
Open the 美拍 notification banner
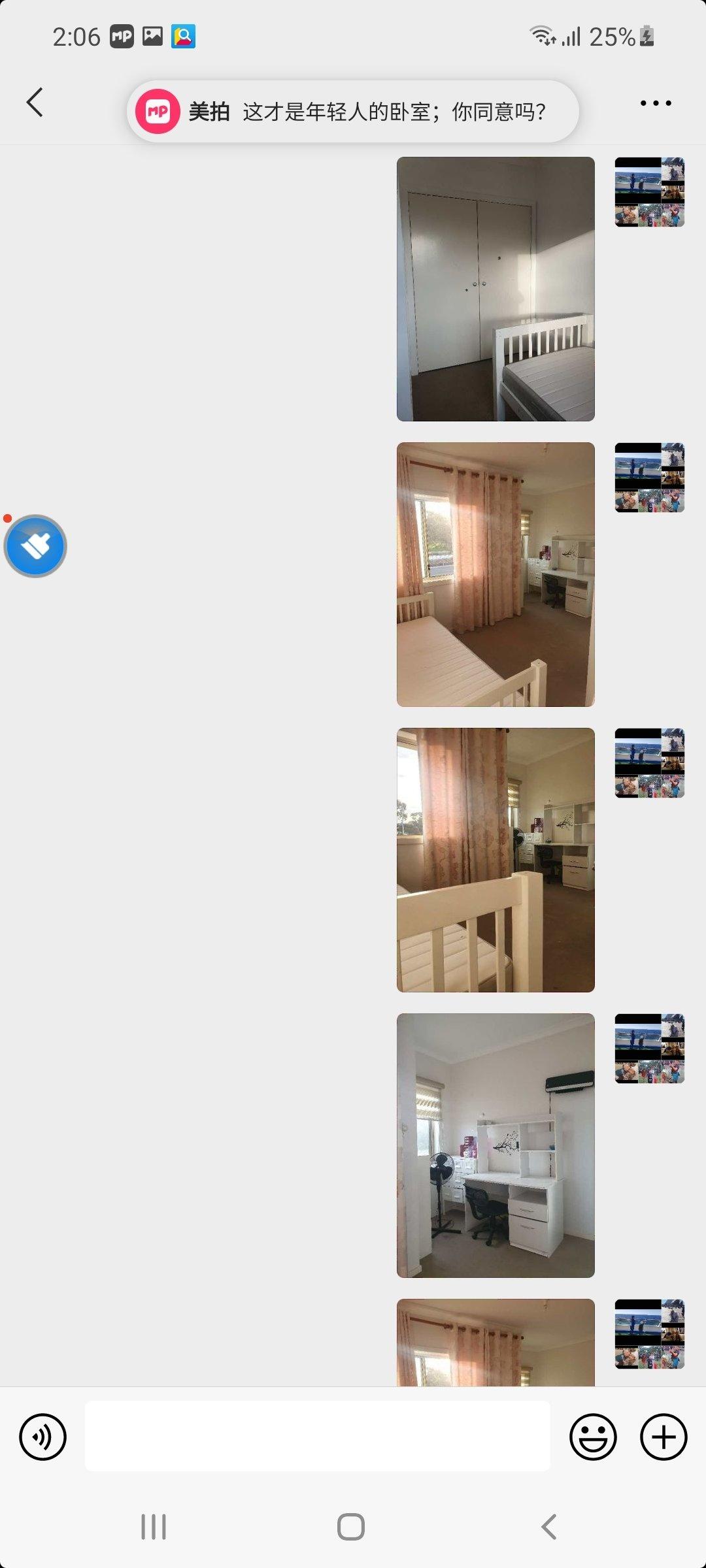pyautogui.click(x=353, y=112)
